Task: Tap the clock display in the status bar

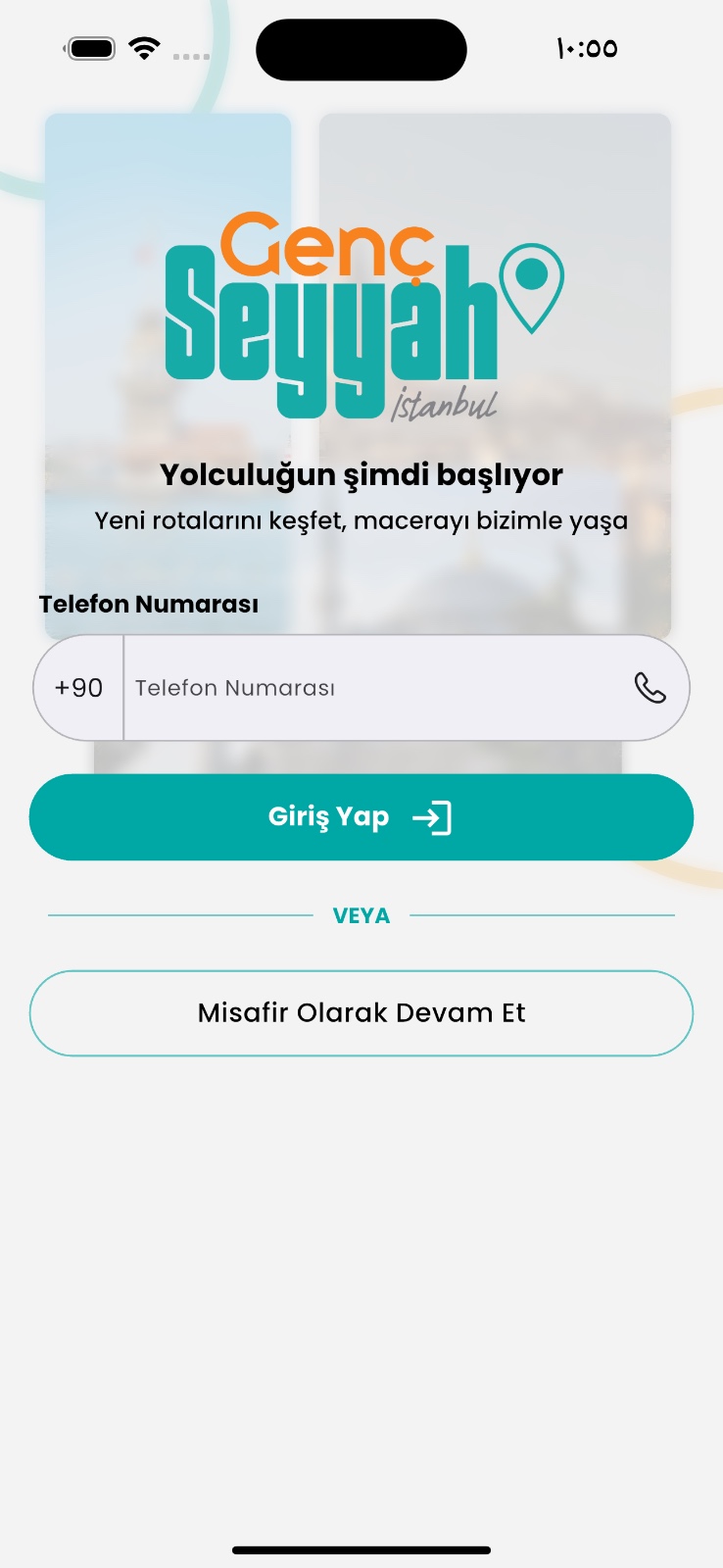Action: tap(585, 47)
